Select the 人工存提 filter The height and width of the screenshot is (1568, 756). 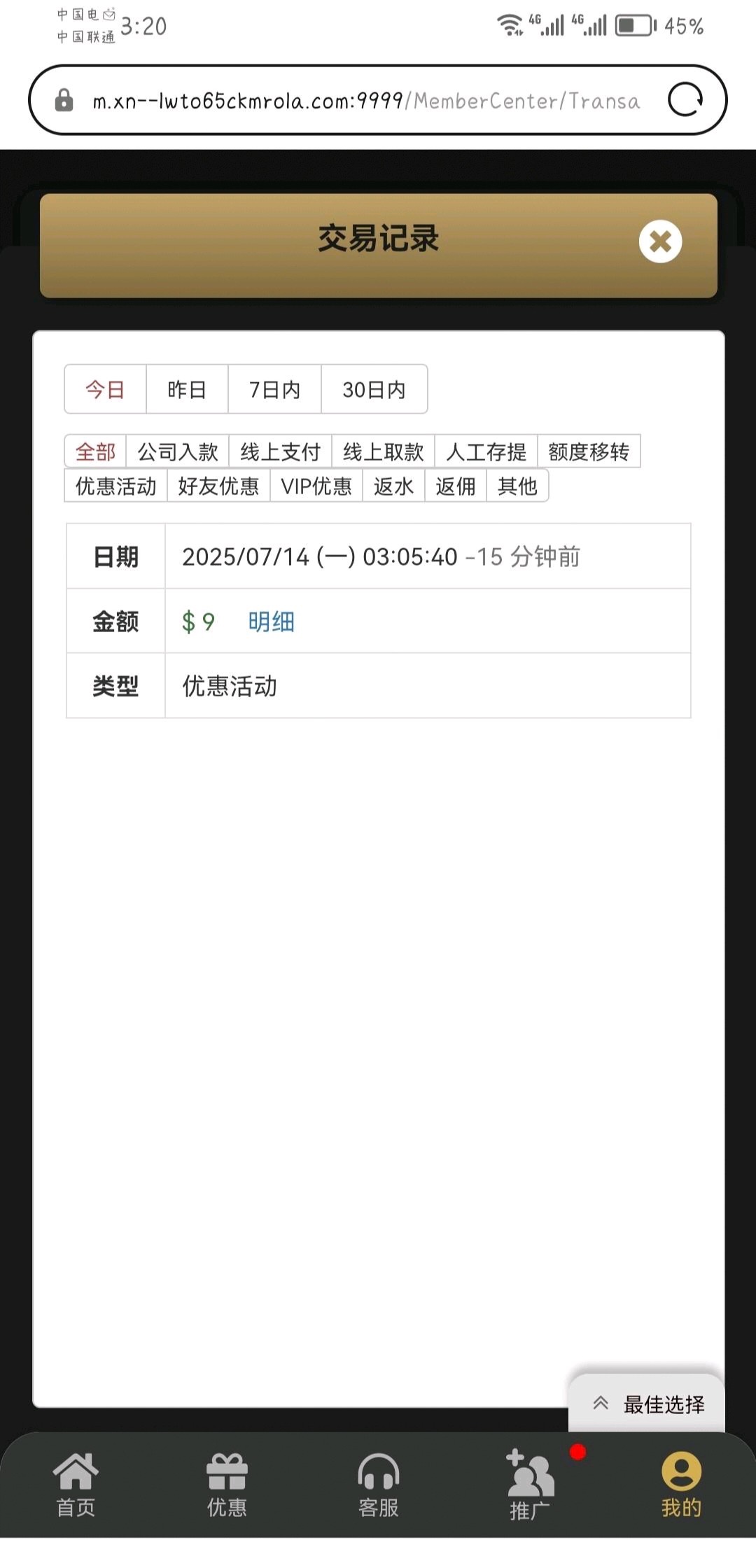(x=486, y=451)
